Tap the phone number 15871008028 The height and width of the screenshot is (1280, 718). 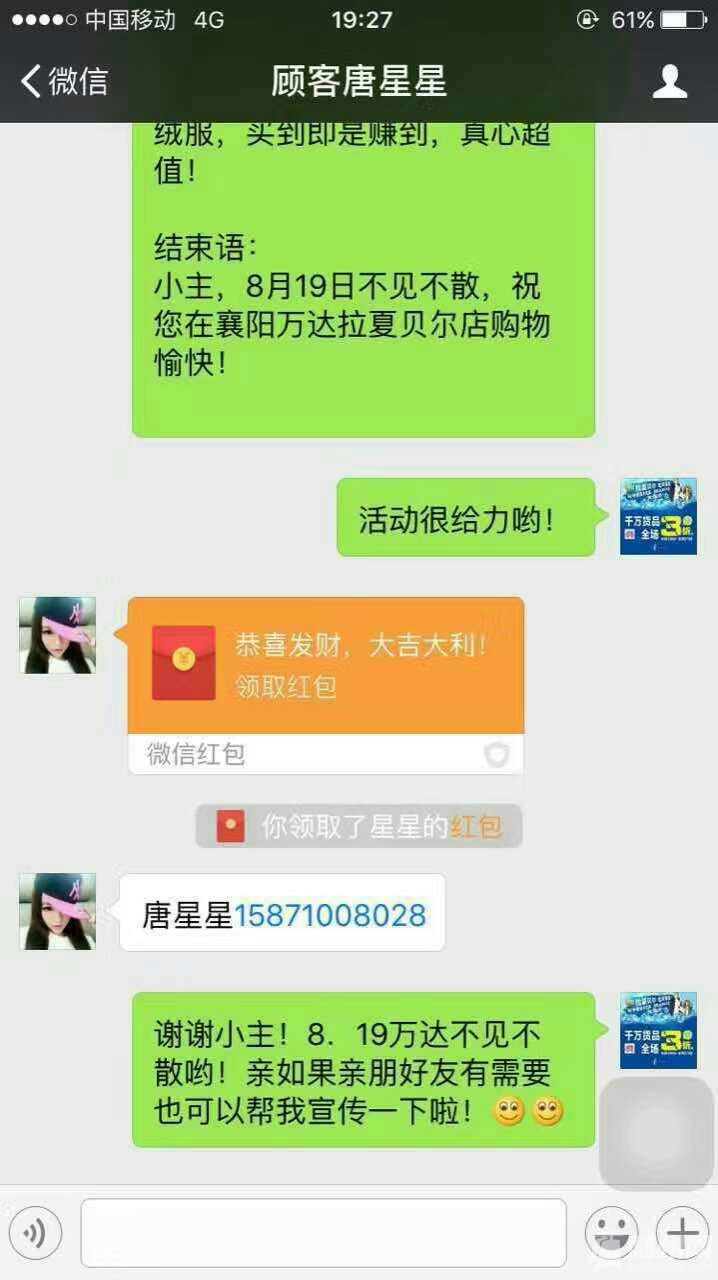(330, 914)
